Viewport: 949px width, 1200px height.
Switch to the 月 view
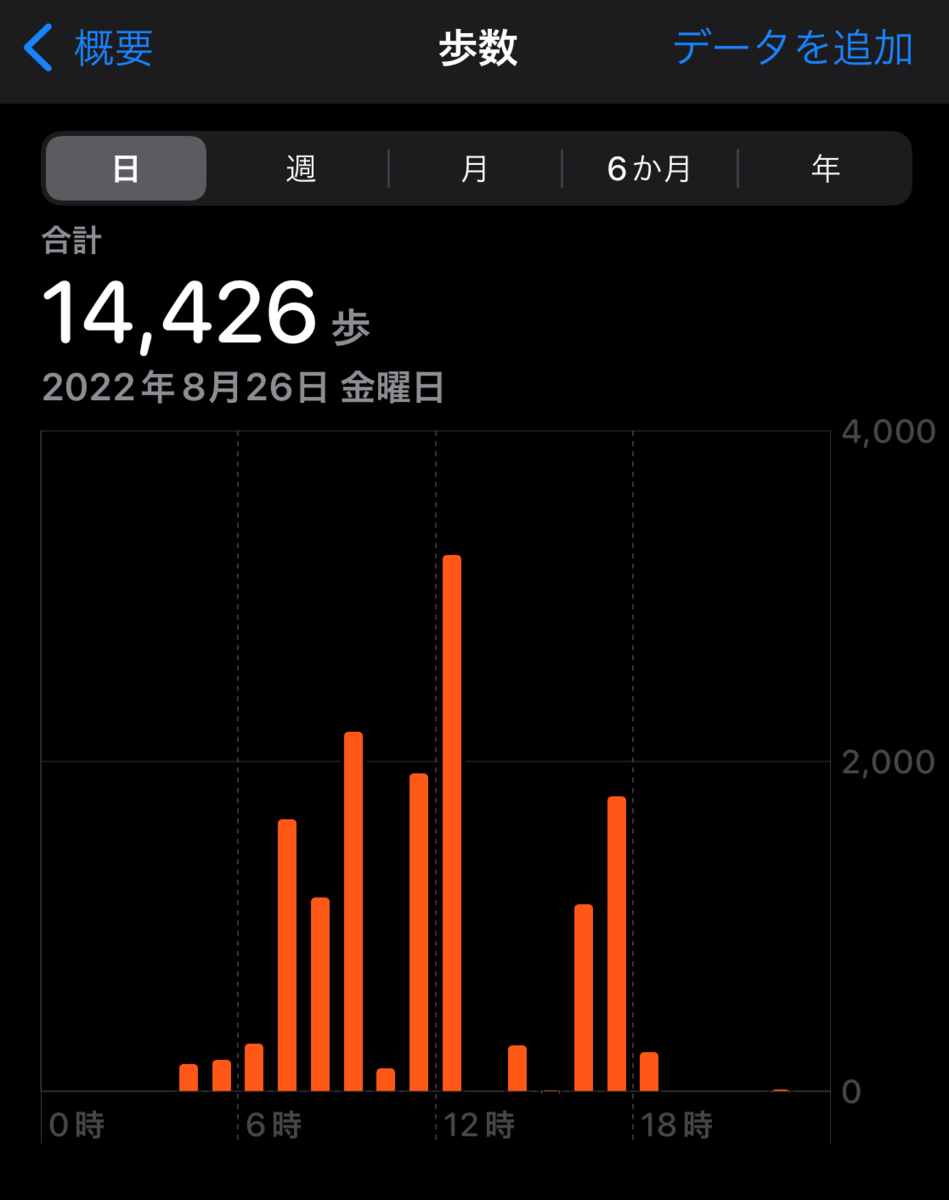point(475,169)
